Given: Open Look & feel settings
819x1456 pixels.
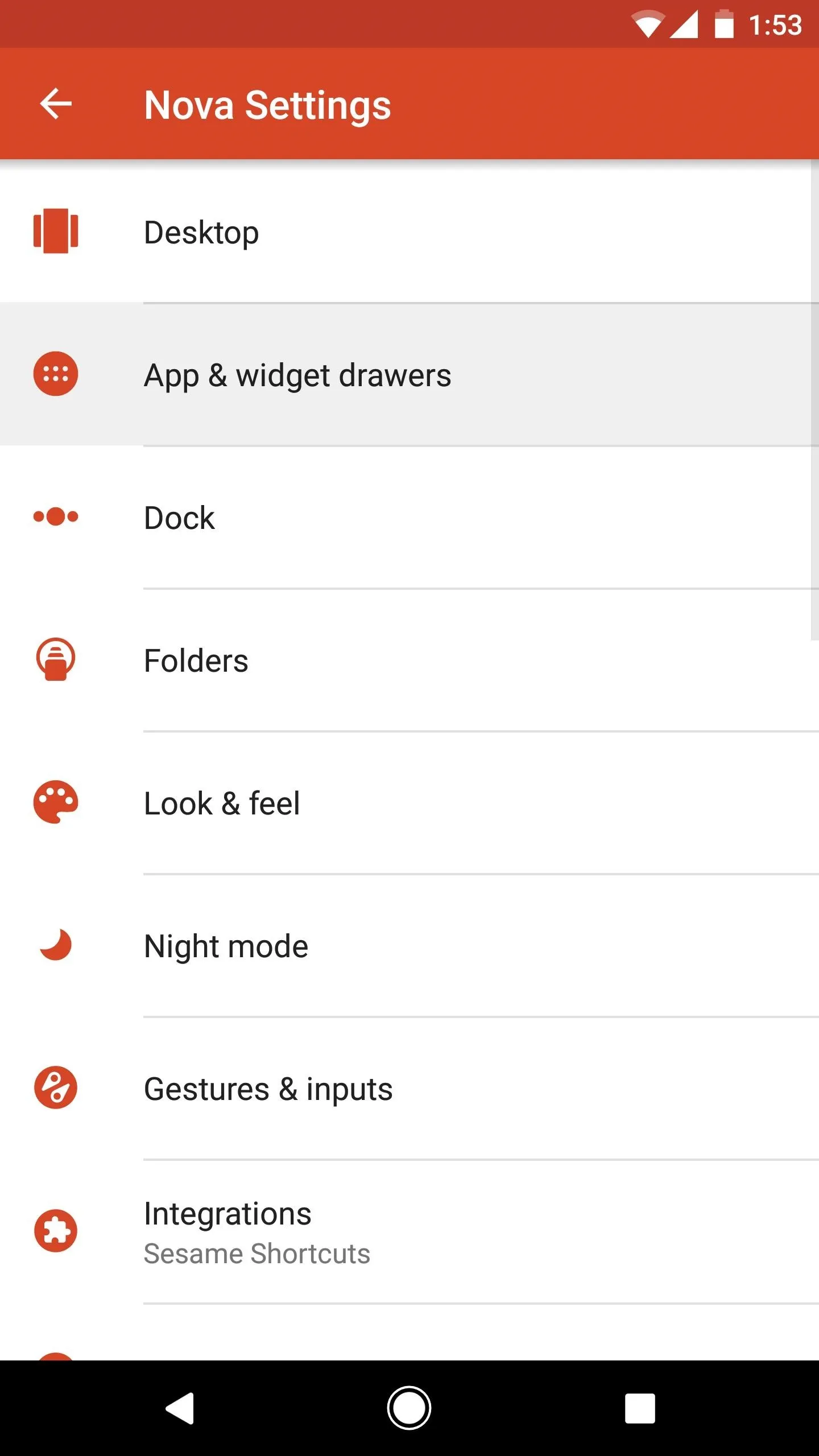Looking at the screenshot, I should pos(409,803).
